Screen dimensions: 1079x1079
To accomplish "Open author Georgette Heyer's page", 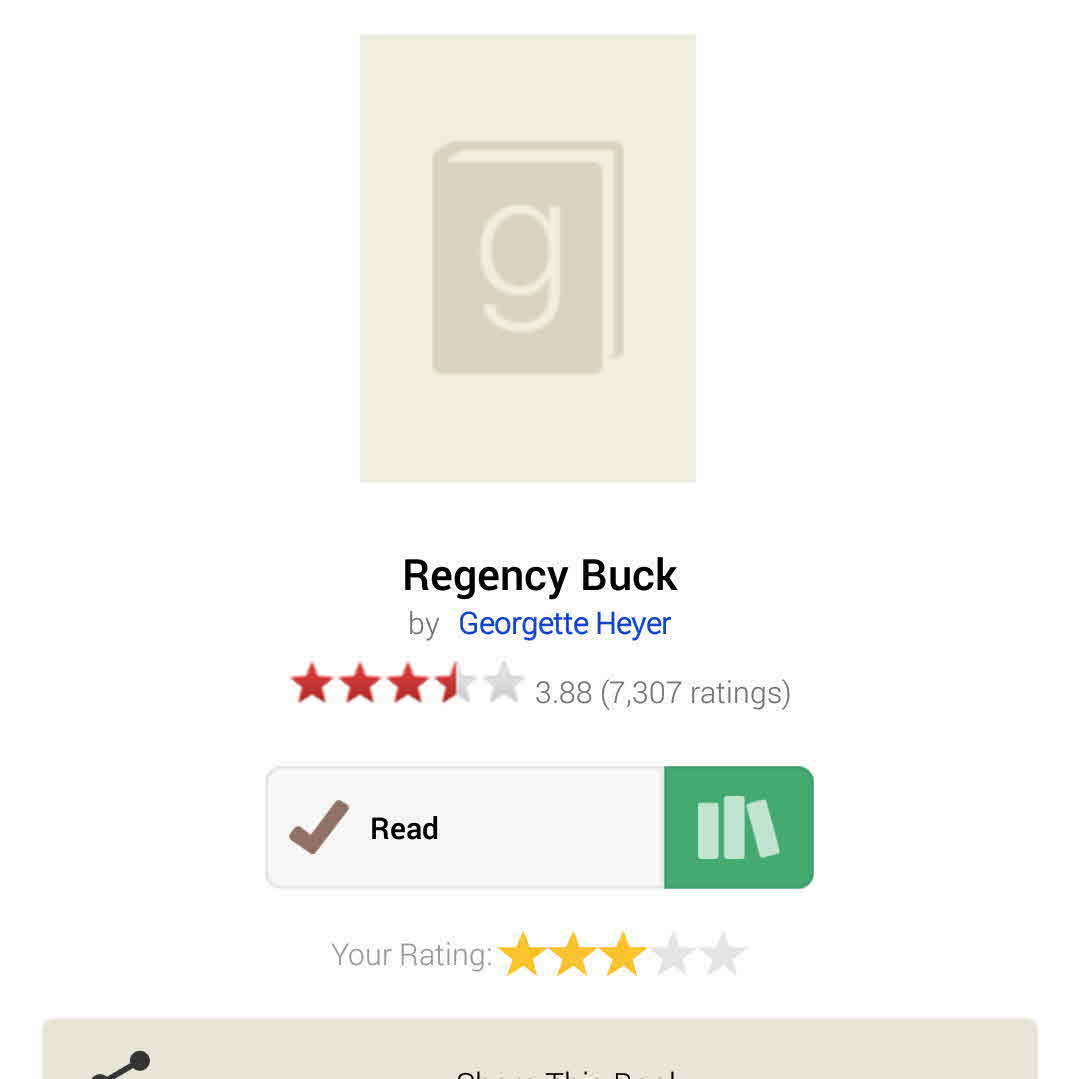I will tap(564, 624).
